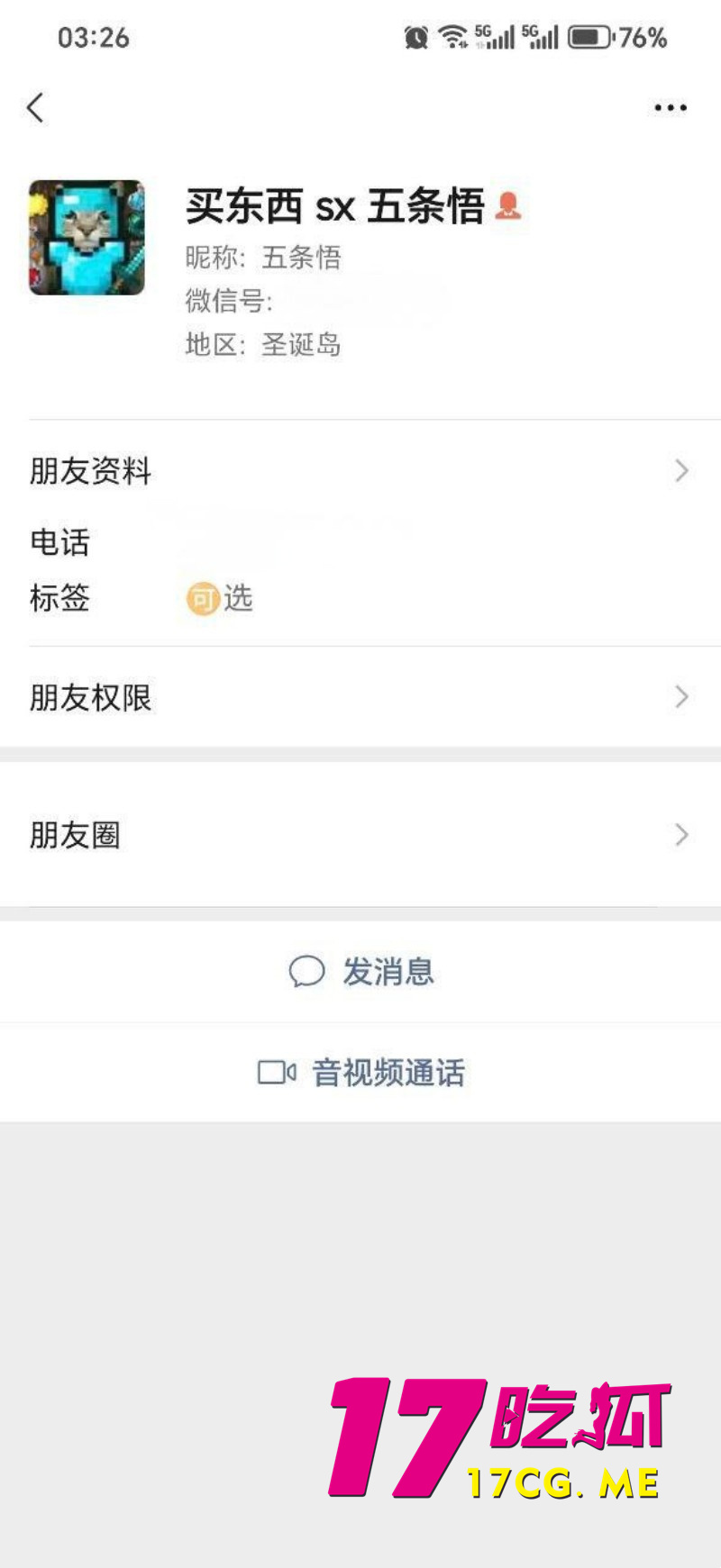
Task: Expand 朋友圈 with its chevron
Action: pos(682,835)
